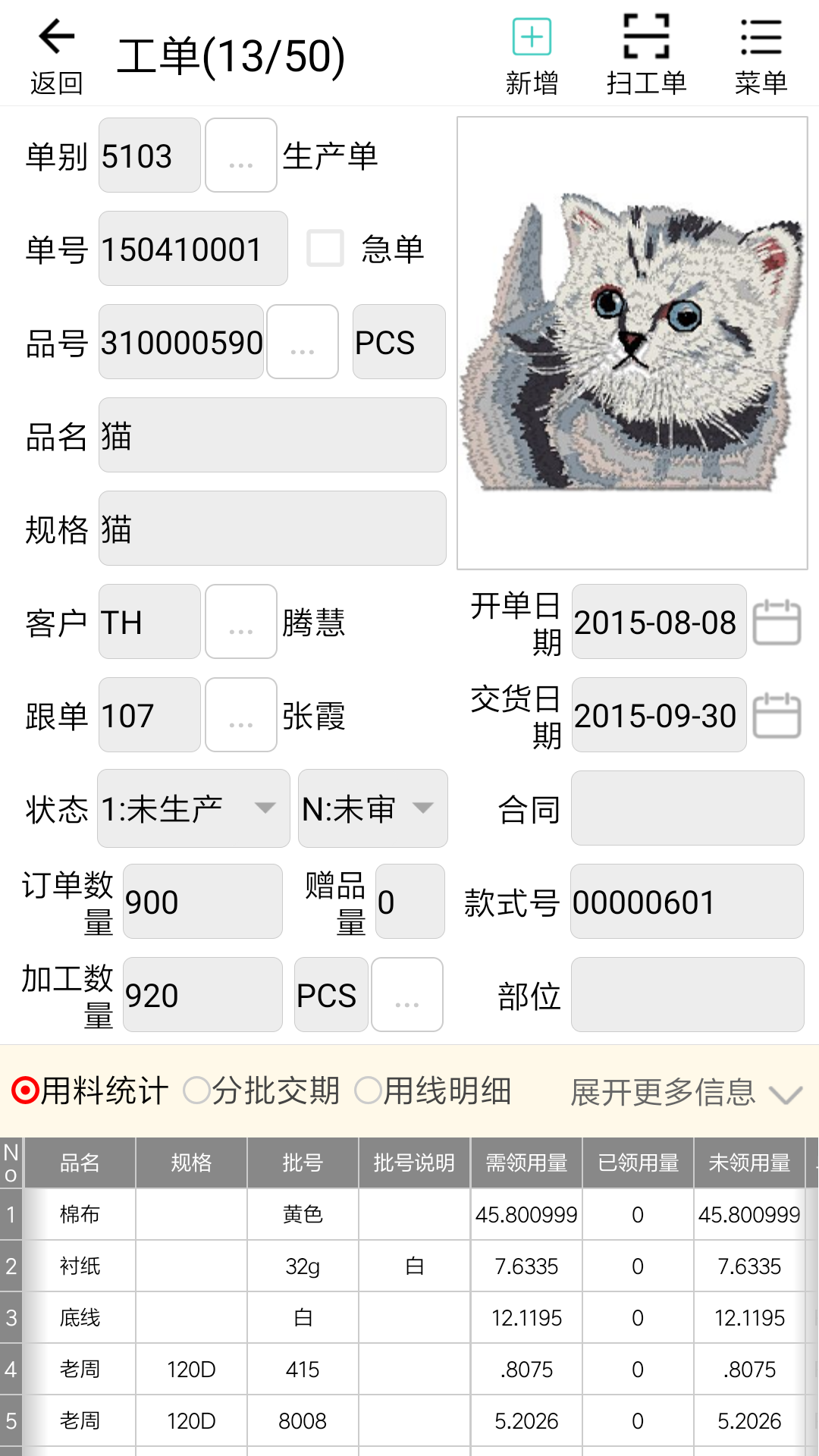Open the 1:未生产 status dropdown
Screen dimensions: 819x1456
pos(194,808)
